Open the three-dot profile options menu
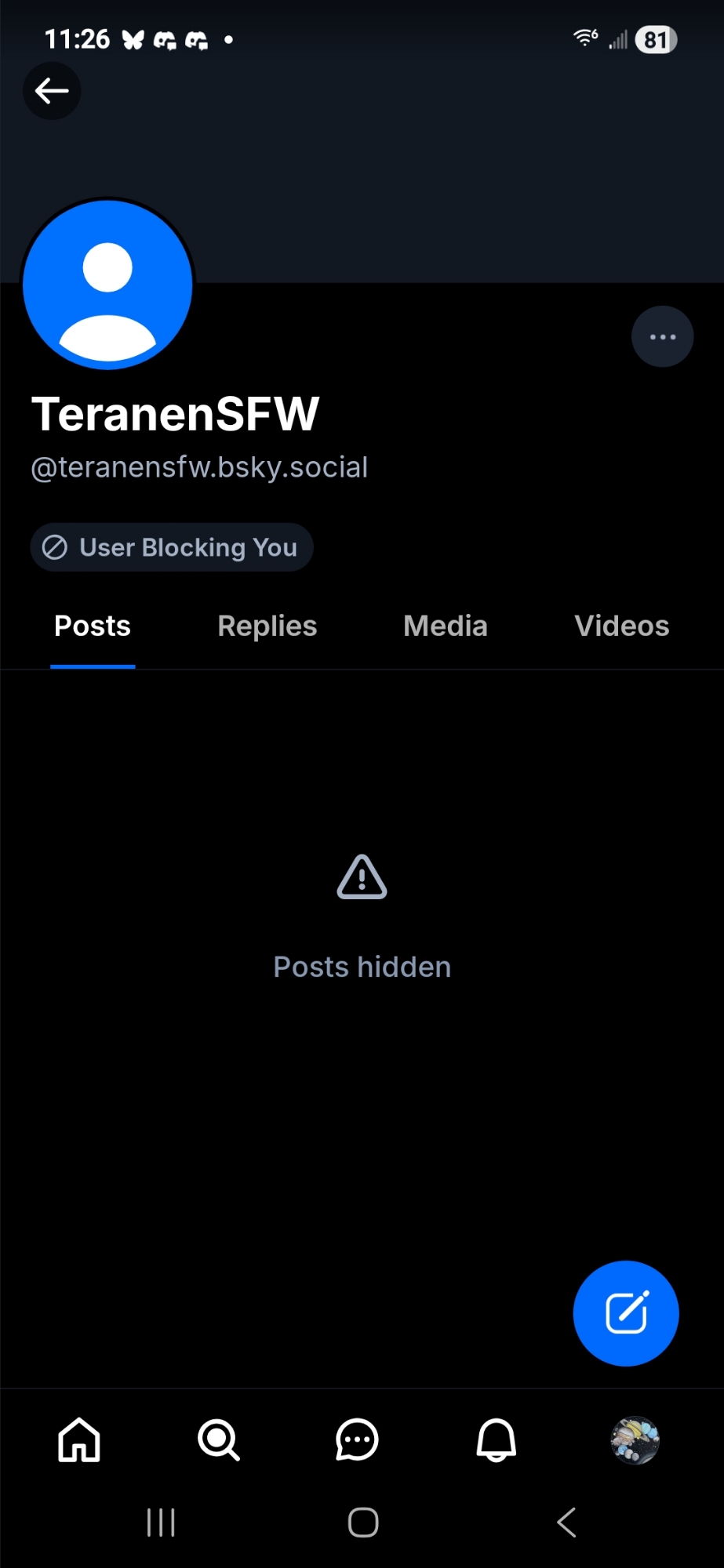724x1568 pixels. coord(662,337)
